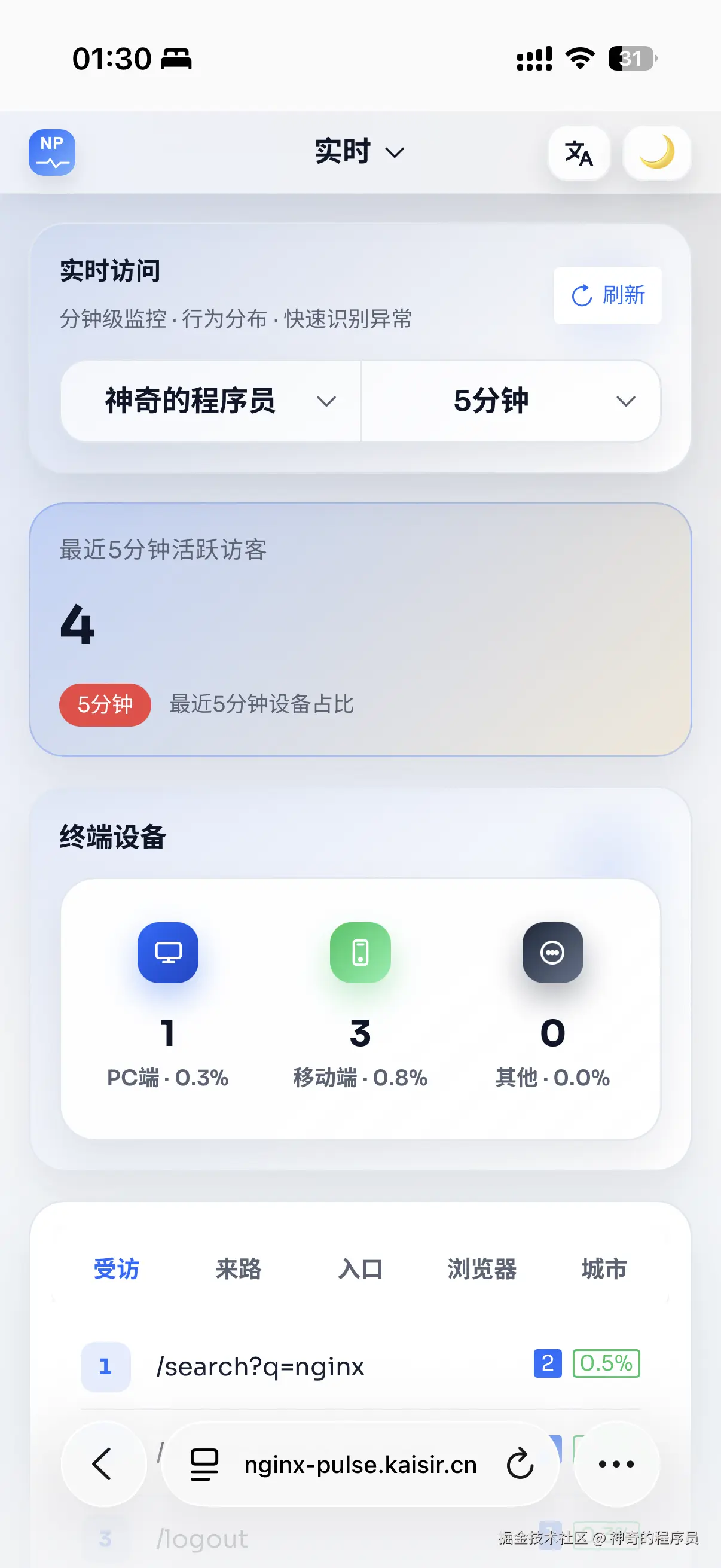Toggle the 5分钟 red badge filter

[104, 705]
